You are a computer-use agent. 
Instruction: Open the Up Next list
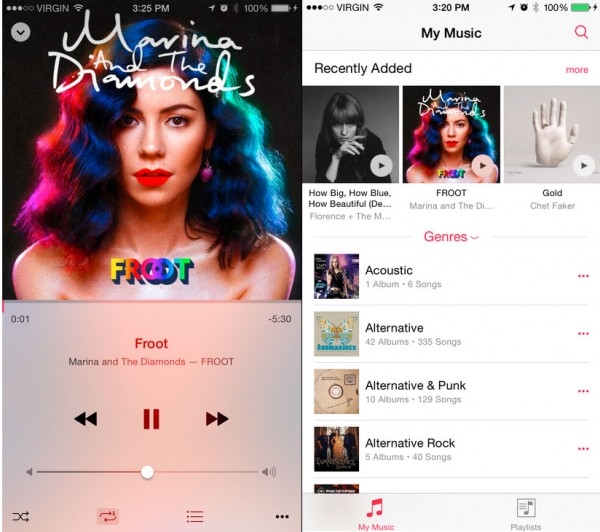pos(195,516)
